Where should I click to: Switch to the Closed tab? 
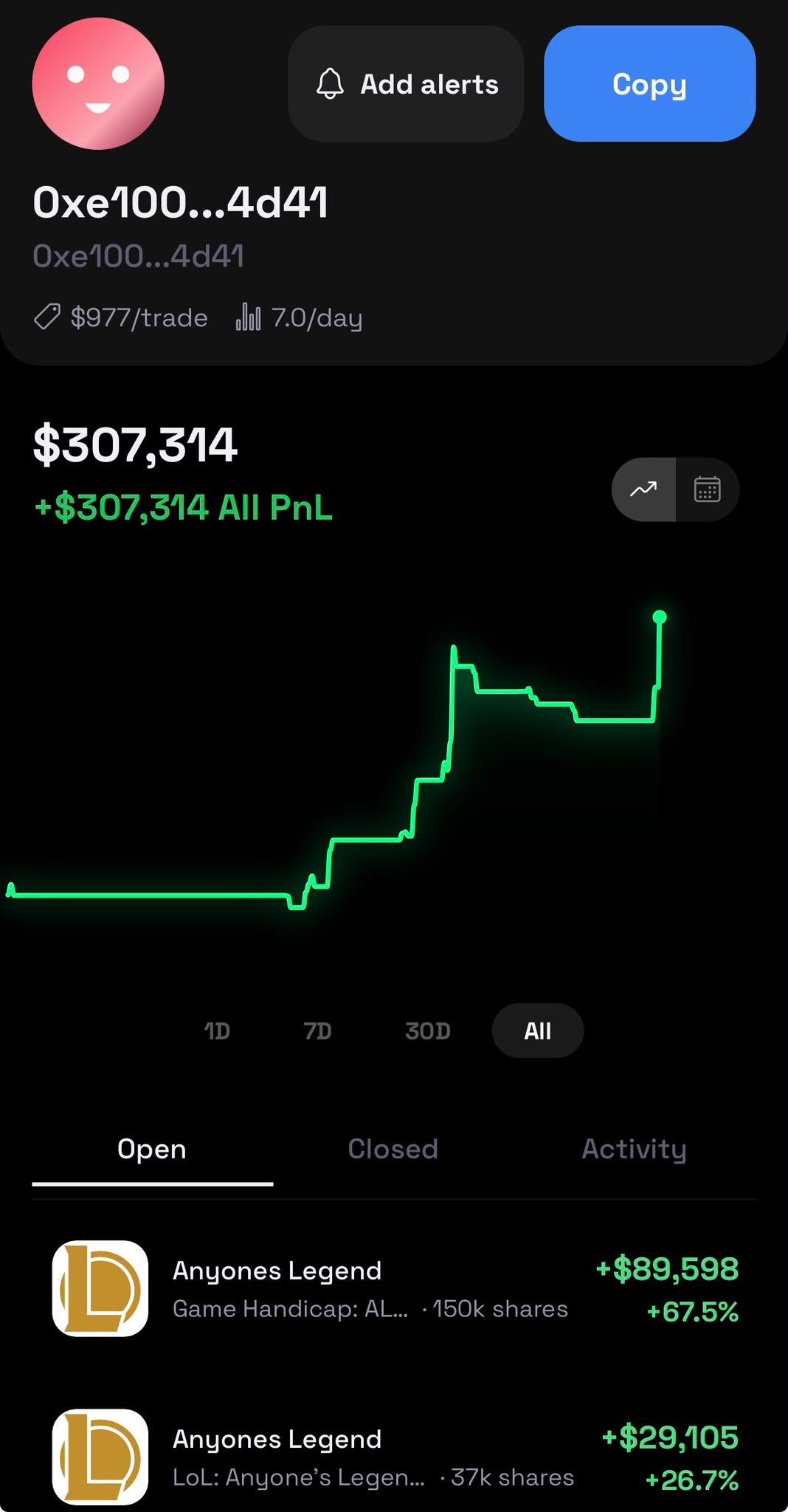click(x=393, y=1150)
